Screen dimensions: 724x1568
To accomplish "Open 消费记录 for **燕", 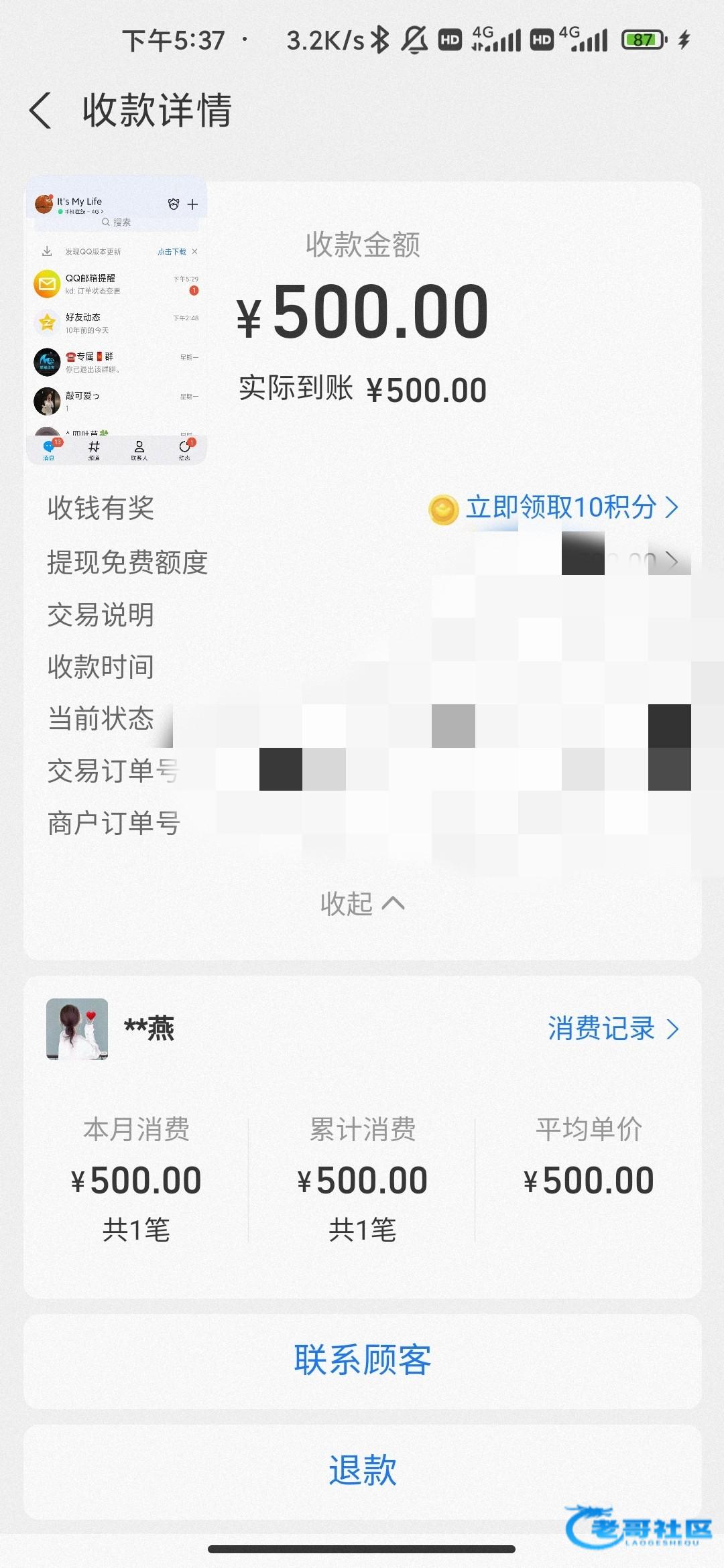I will pyautogui.click(x=613, y=1029).
